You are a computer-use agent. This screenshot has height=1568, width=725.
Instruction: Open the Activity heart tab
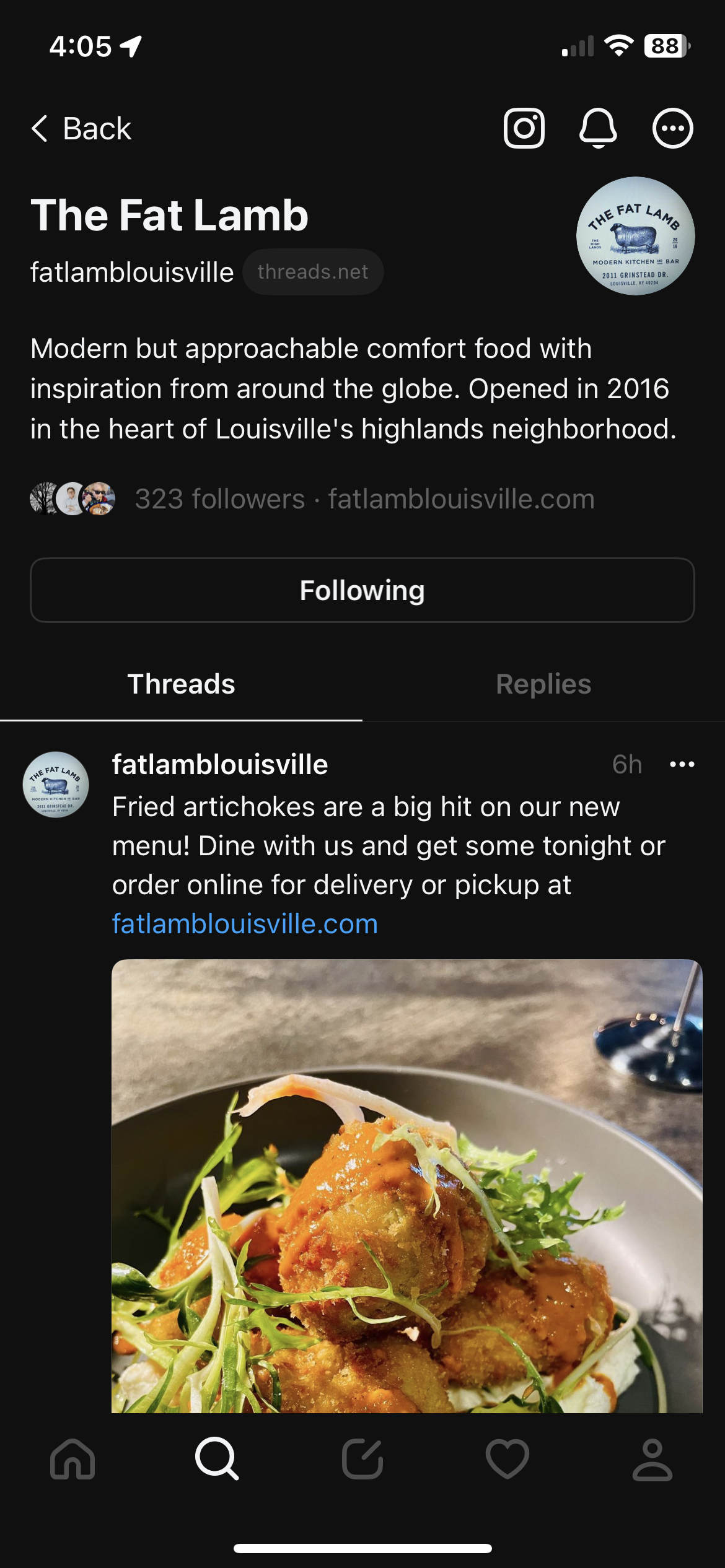(x=507, y=1459)
